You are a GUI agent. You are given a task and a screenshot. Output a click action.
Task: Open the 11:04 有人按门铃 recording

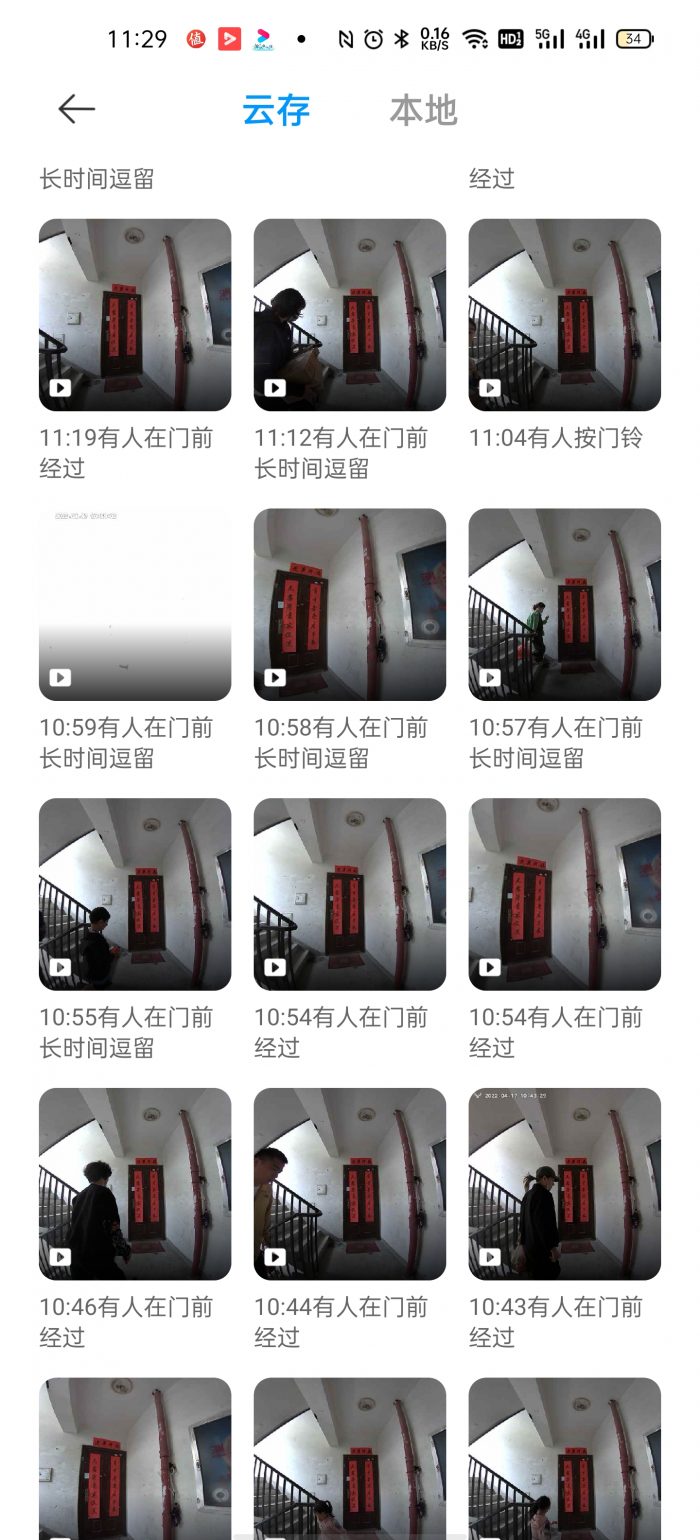(565, 315)
